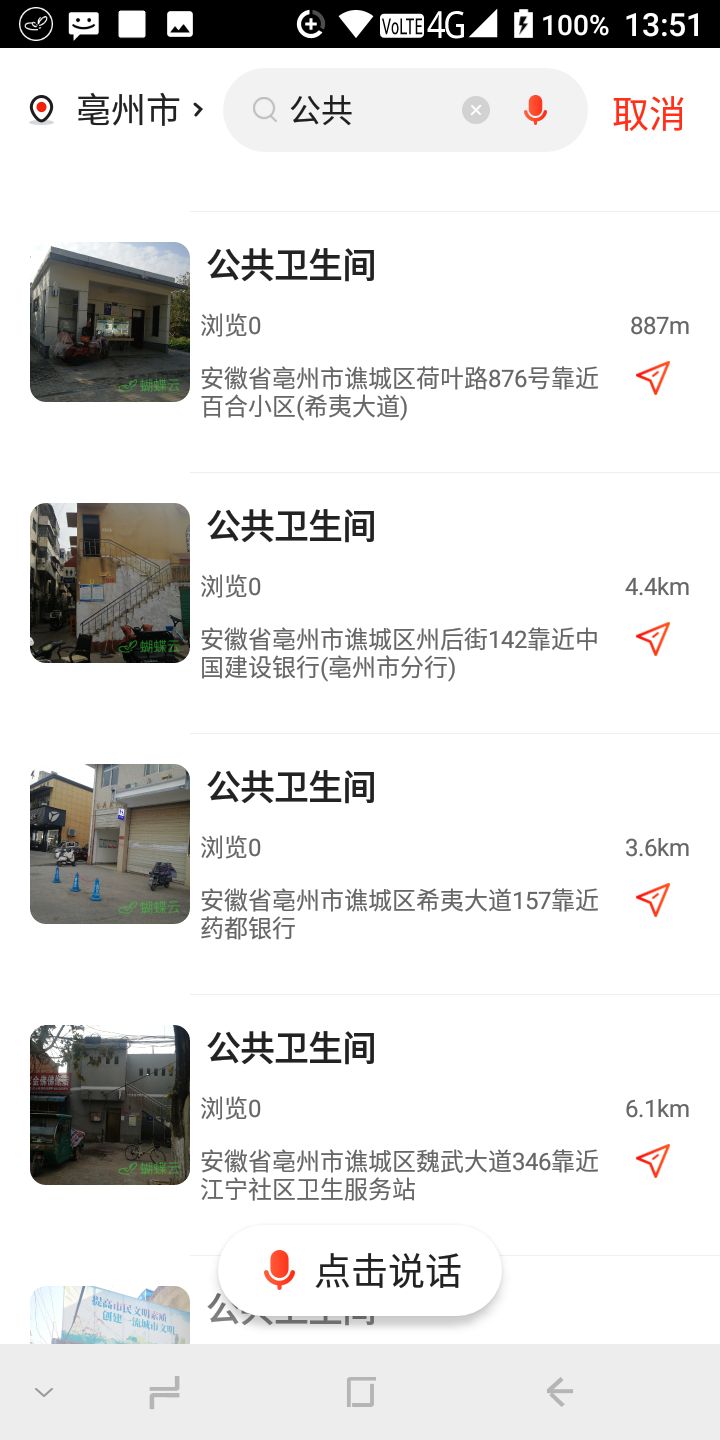Open recent apps from the navigation bar

[x=360, y=1392]
